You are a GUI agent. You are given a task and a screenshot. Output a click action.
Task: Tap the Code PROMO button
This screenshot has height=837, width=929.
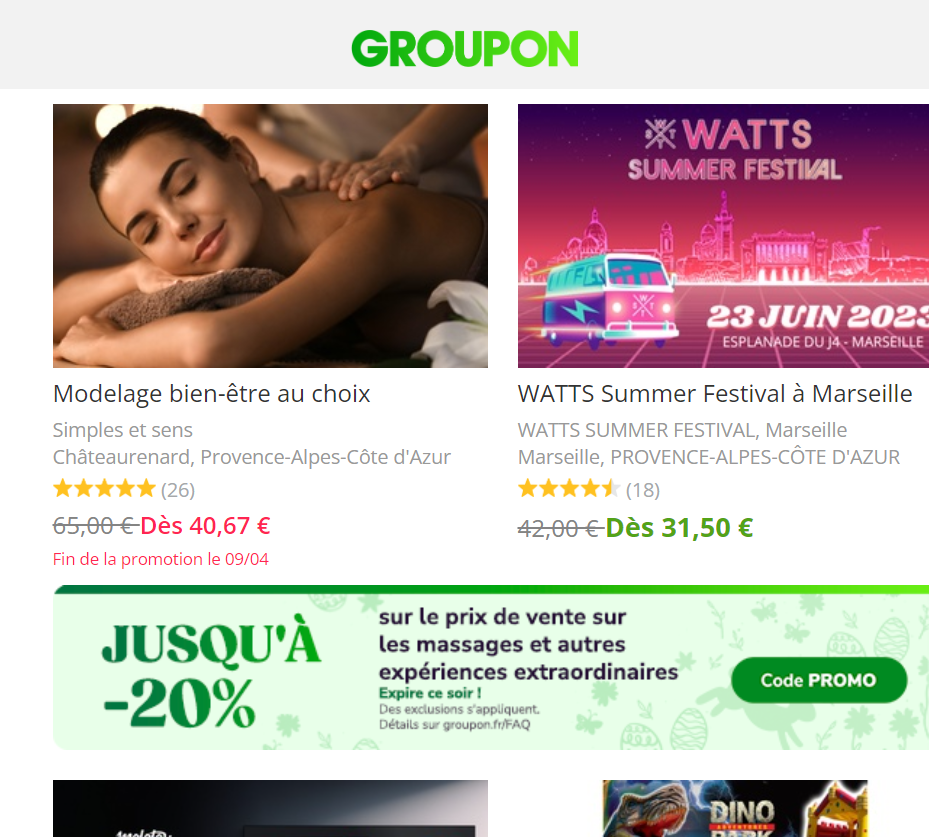(818, 680)
